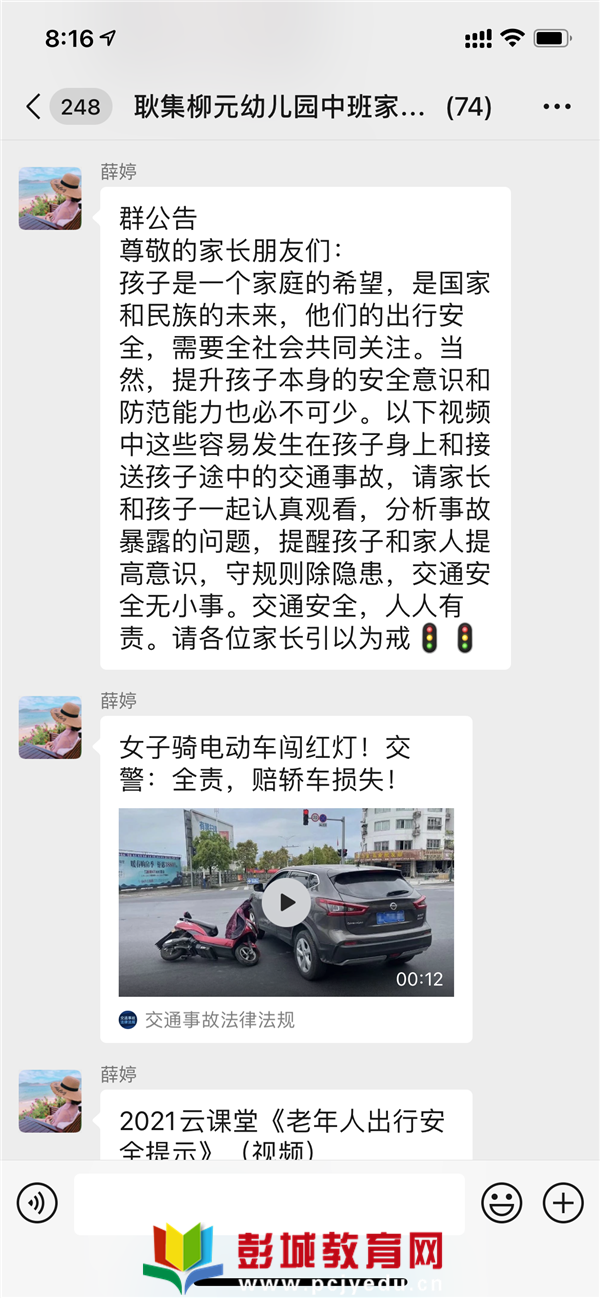The image size is (600, 1298).
Task: Play the electric scooter accident video
Action: (287, 903)
